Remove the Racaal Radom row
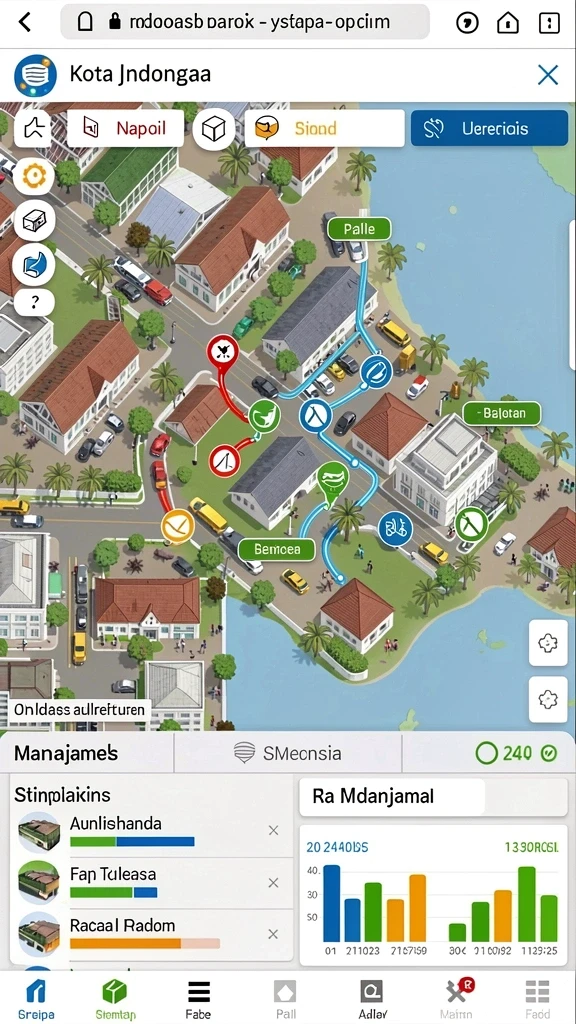Image resolution: width=576 pixels, height=1024 pixels. [274, 935]
